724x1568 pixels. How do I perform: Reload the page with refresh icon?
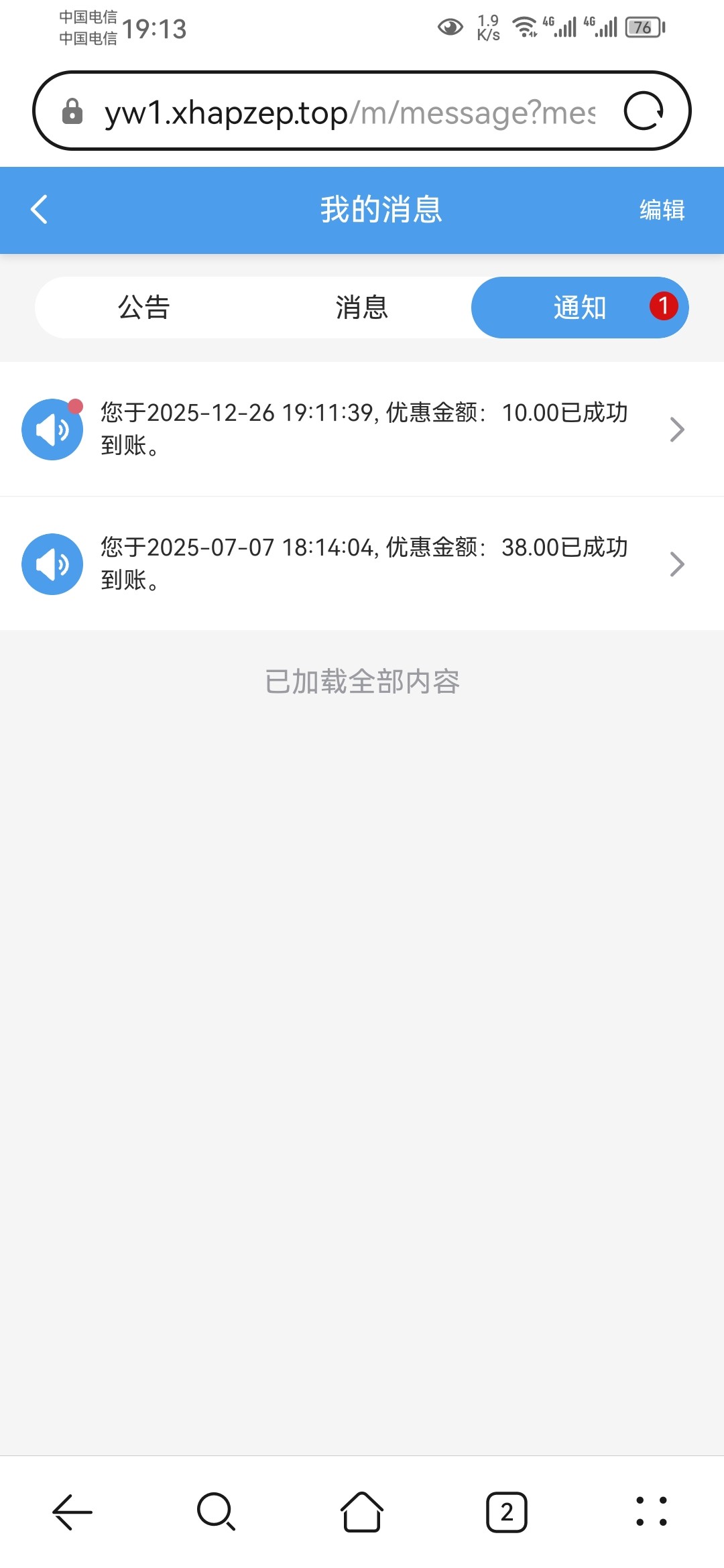[x=644, y=111]
